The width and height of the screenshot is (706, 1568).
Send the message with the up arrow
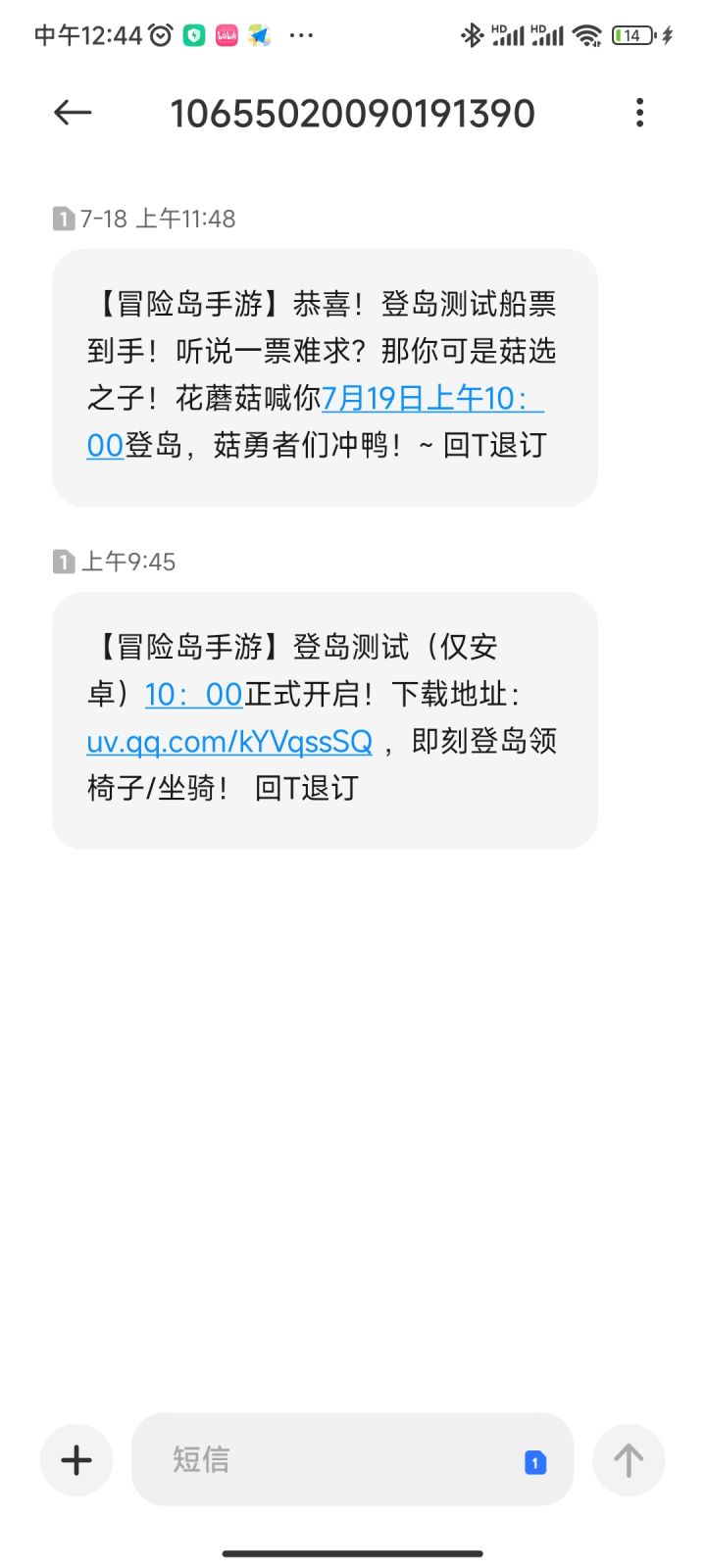[629, 1460]
